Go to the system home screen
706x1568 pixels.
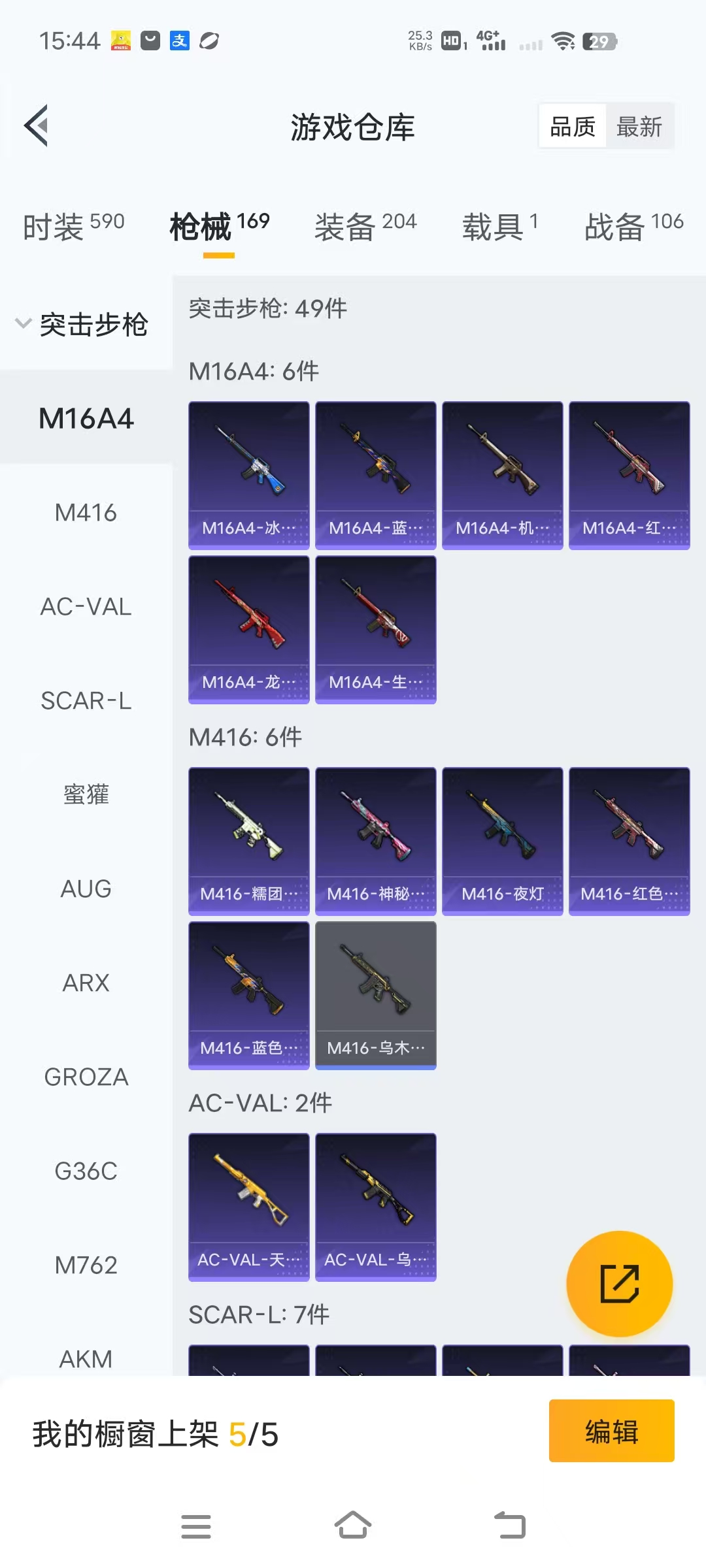pos(353,1526)
